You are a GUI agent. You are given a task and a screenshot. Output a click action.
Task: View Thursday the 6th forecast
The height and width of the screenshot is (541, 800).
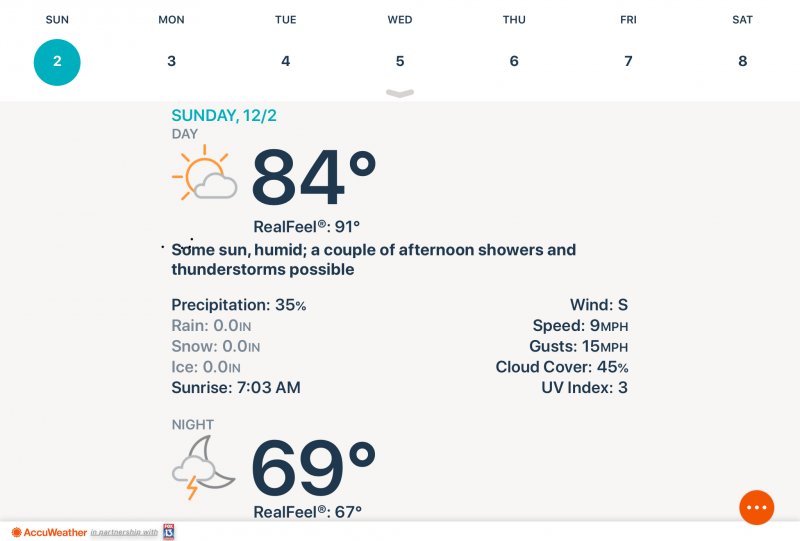tap(514, 61)
